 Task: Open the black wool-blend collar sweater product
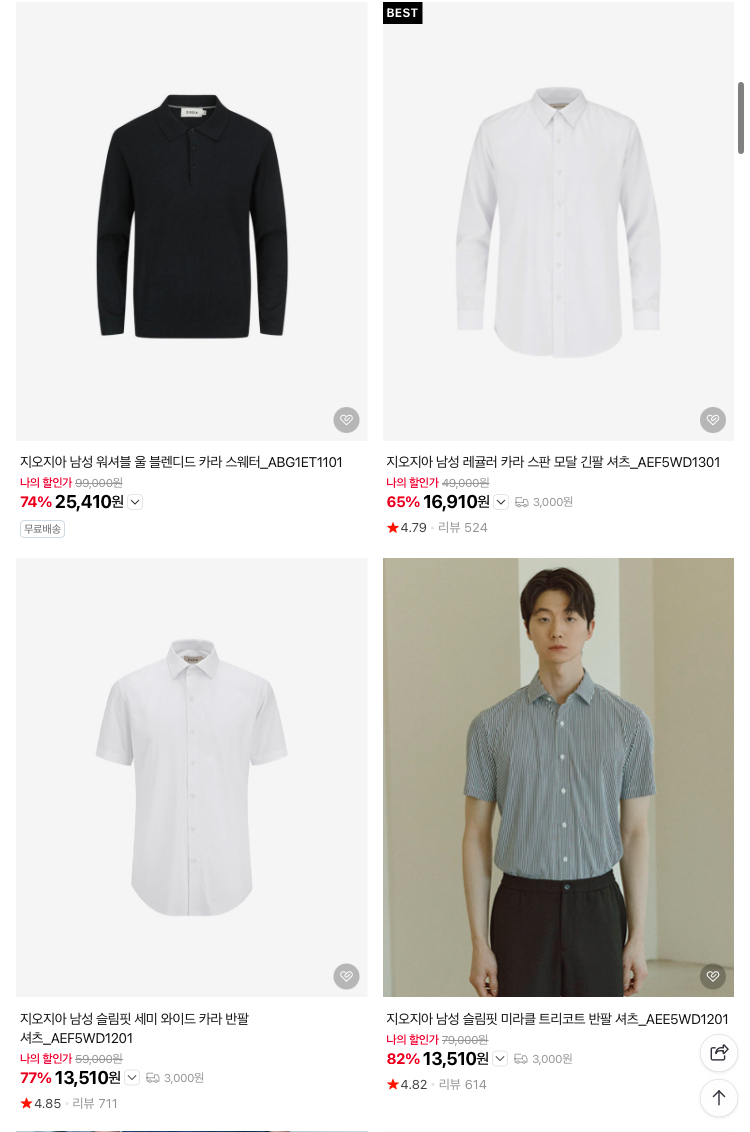(191, 220)
